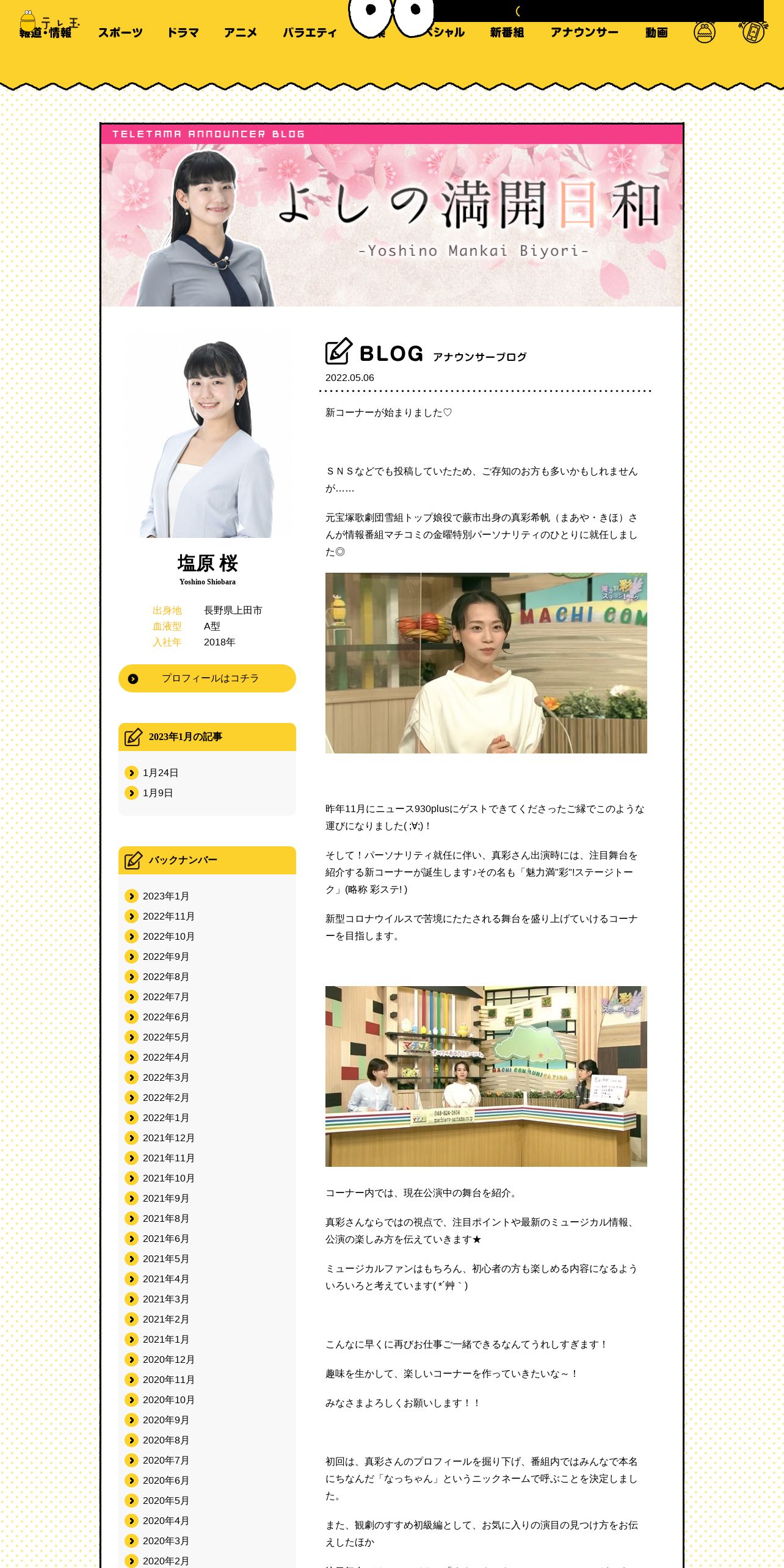Screen dimensions: 784x1568
Task: Select アニメ in the top menu
Action: tap(240, 32)
